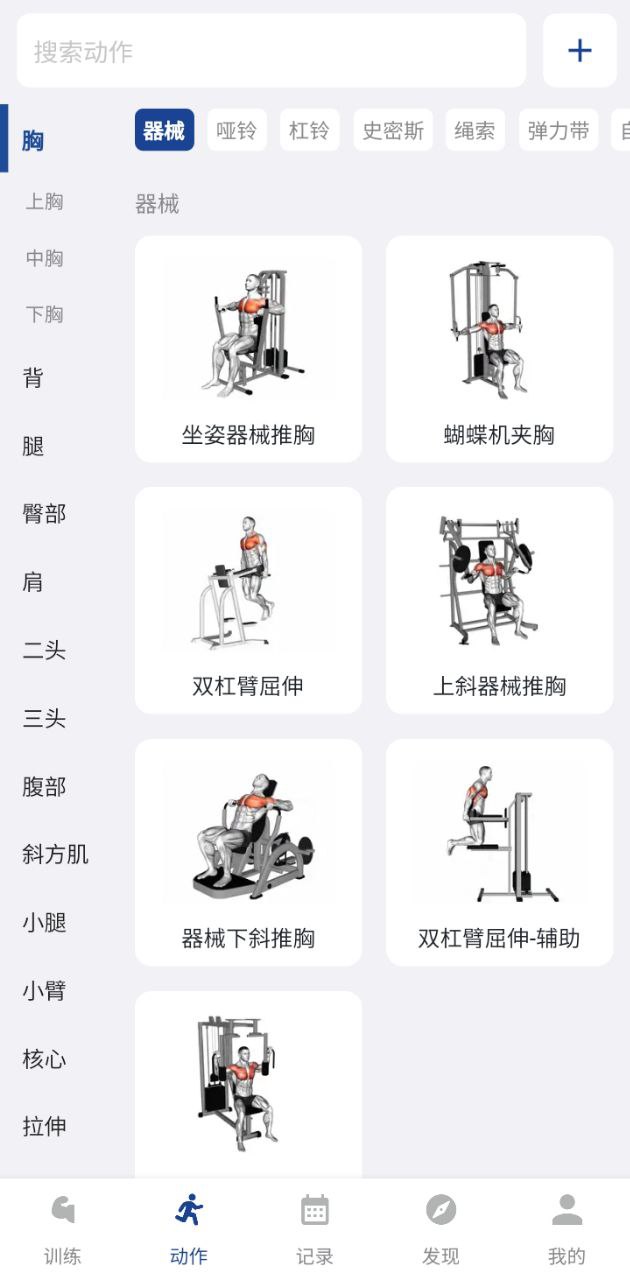Filter exercises by 杠铃

(309, 131)
